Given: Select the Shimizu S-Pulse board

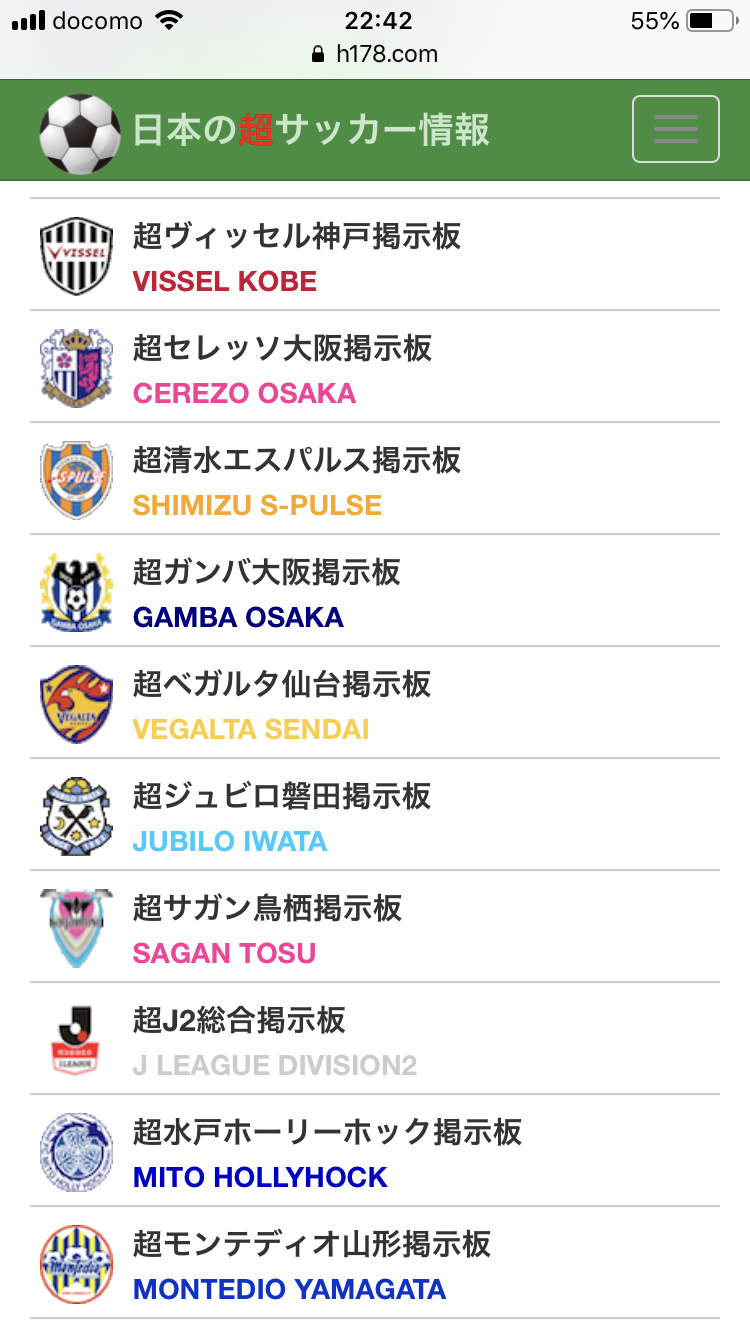Looking at the screenshot, I should click(296, 480).
